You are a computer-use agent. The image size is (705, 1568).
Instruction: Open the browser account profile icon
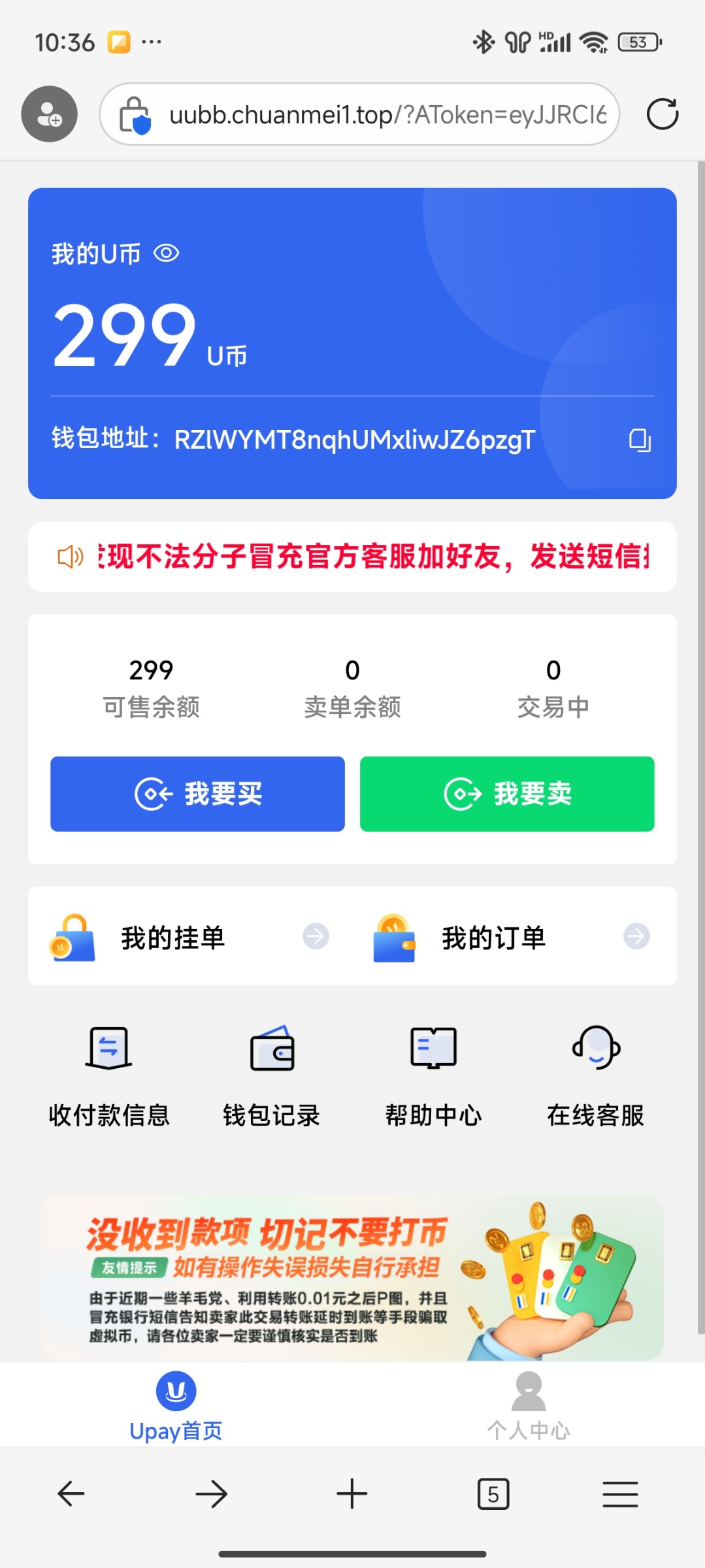[50, 114]
